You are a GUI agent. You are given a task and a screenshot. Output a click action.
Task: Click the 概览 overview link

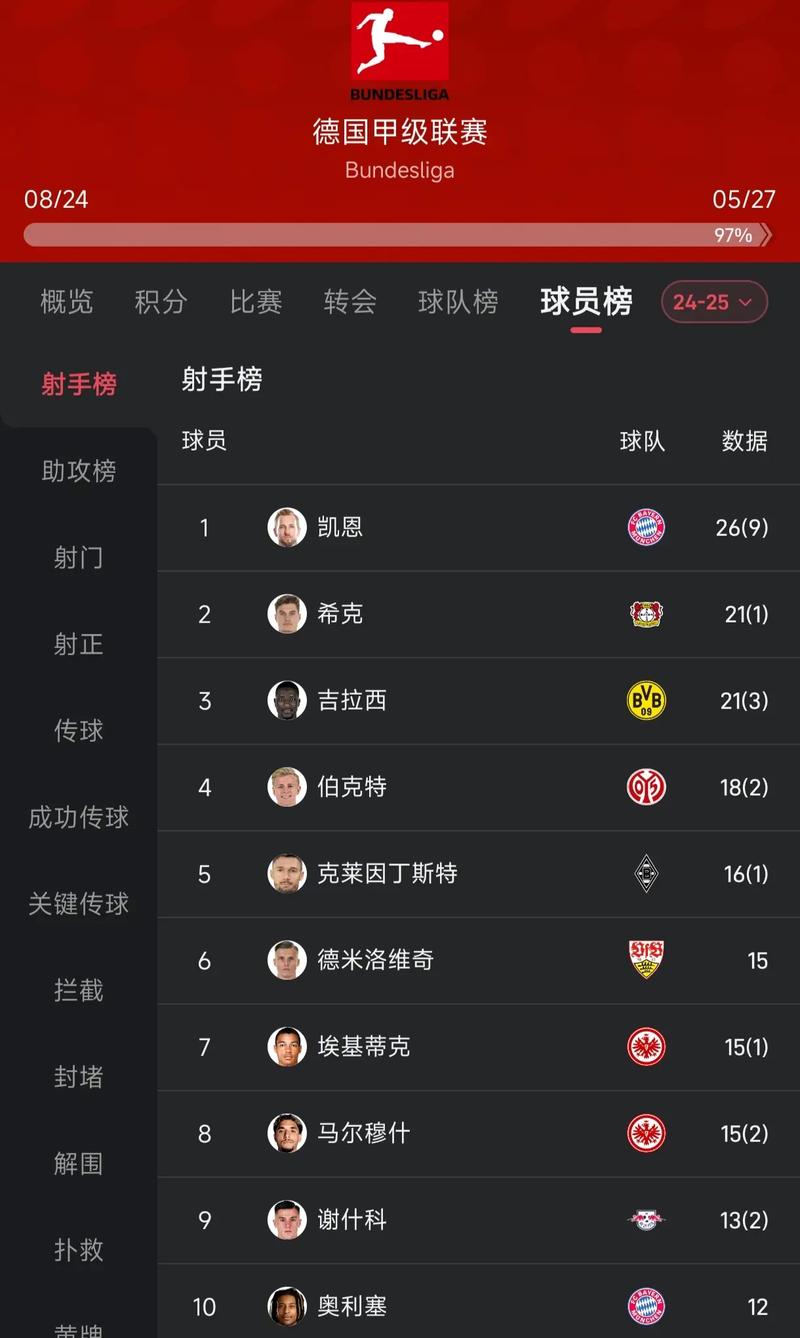click(x=65, y=302)
